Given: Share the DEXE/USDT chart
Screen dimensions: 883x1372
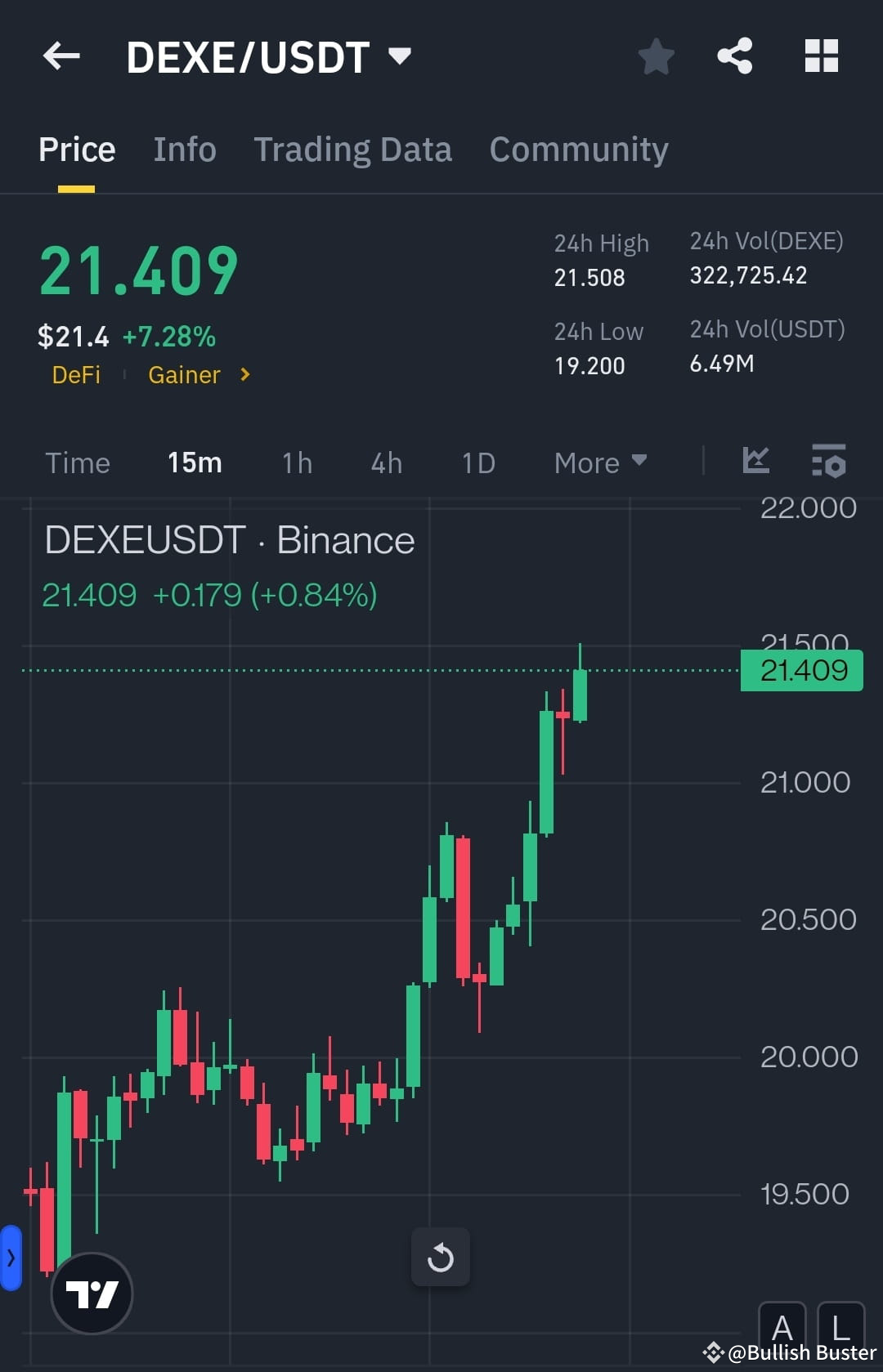Looking at the screenshot, I should (x=734, y=56).
